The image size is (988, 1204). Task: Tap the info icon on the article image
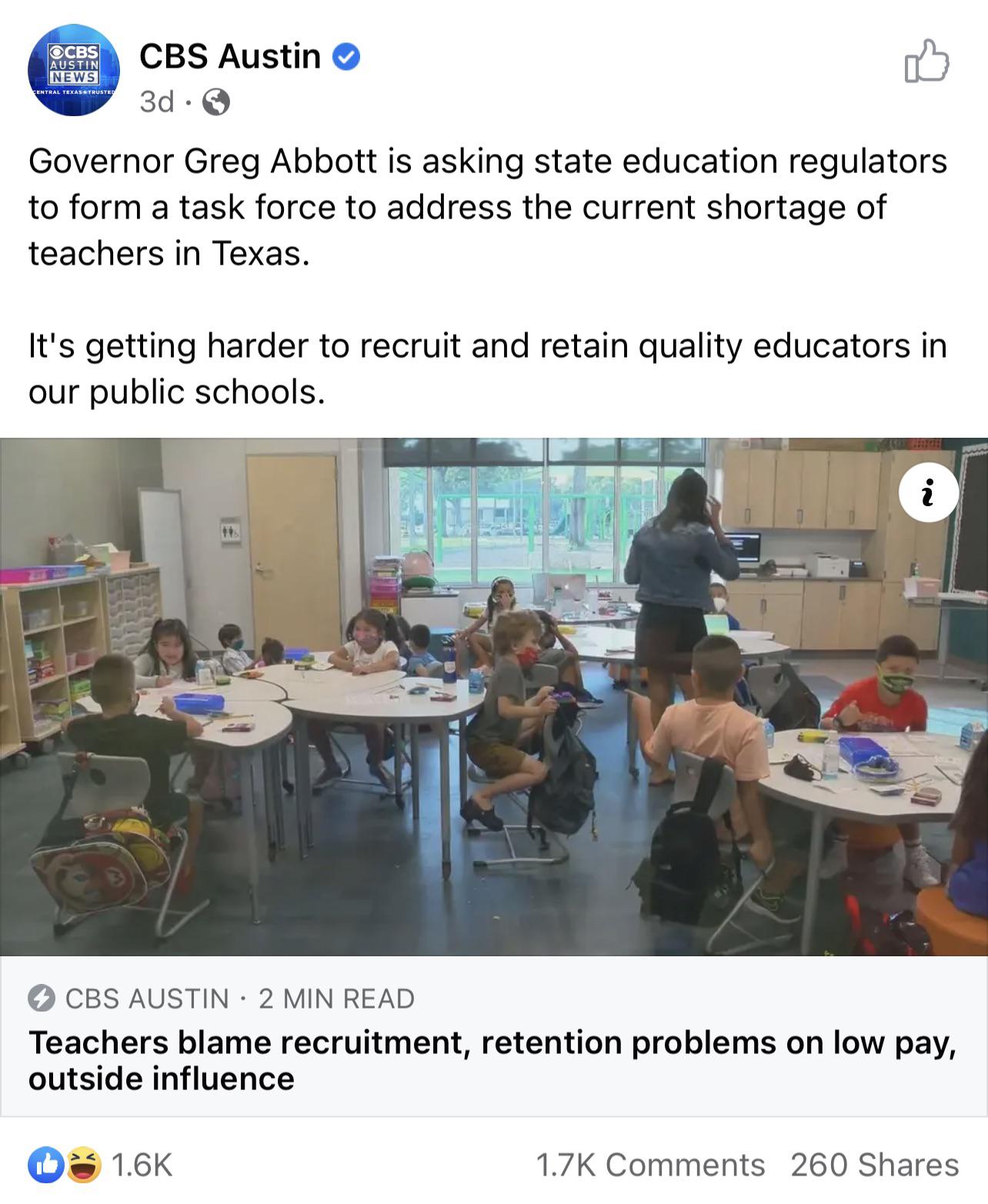(x=928, y=492)
